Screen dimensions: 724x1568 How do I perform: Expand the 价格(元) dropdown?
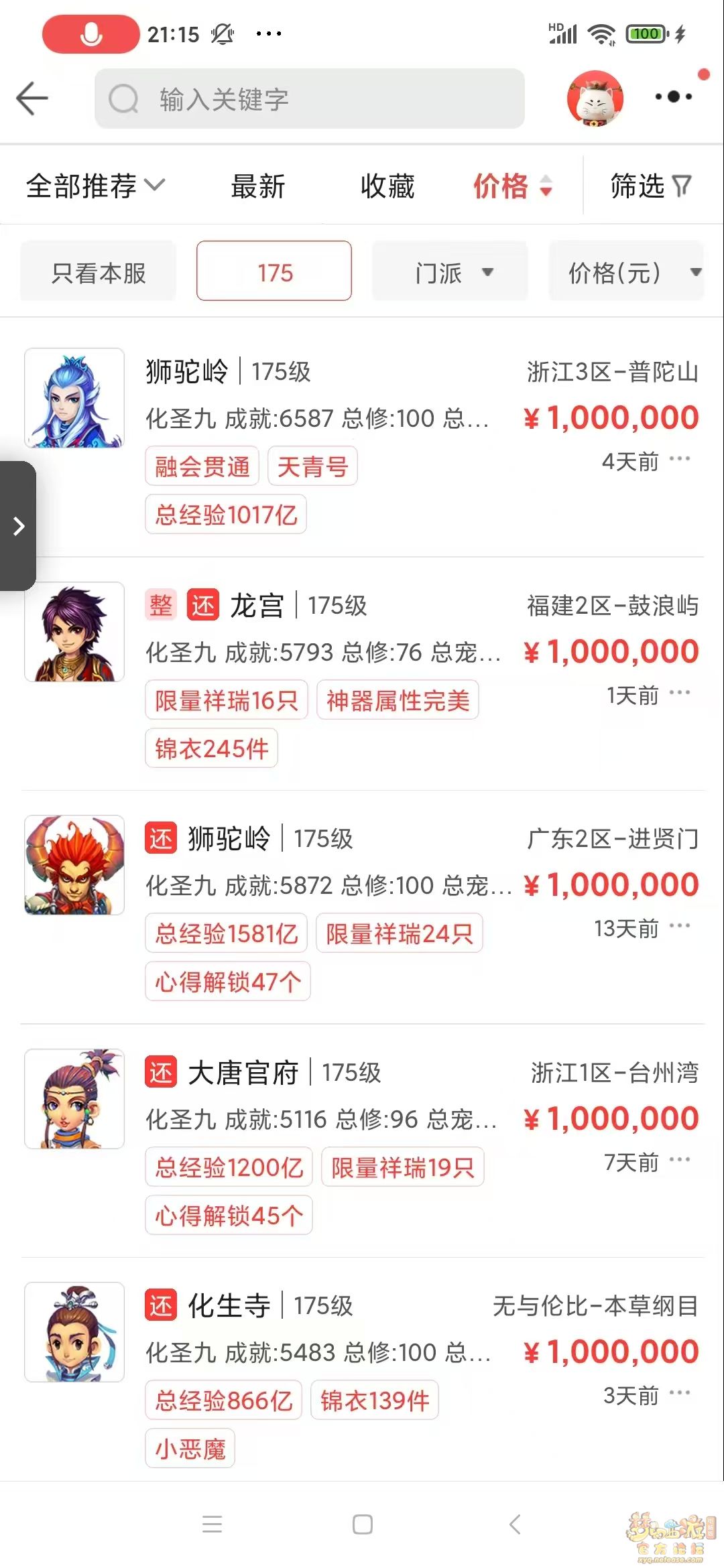[x=627, y=272]
